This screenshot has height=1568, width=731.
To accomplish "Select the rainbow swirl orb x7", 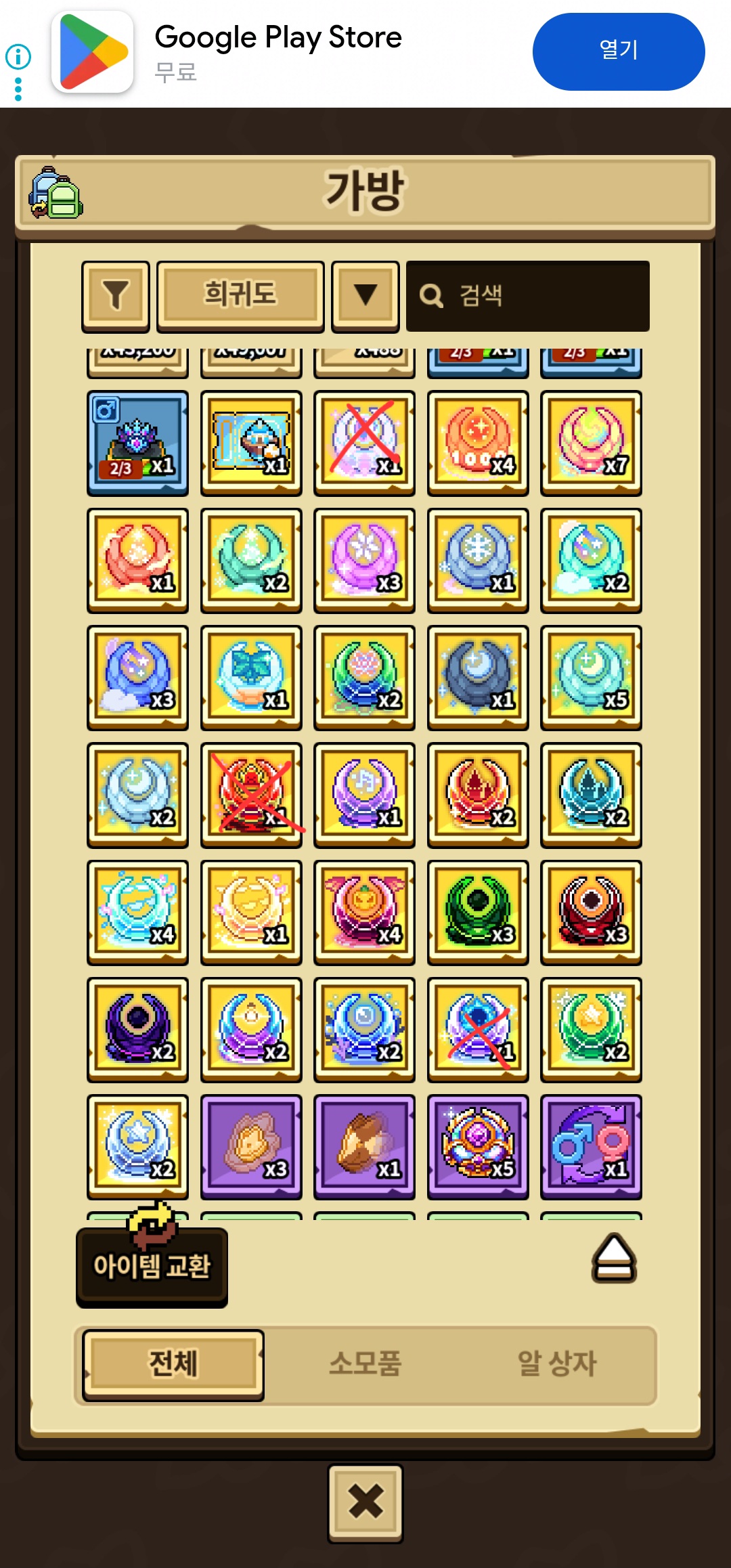I will click(x=591, y=442).
